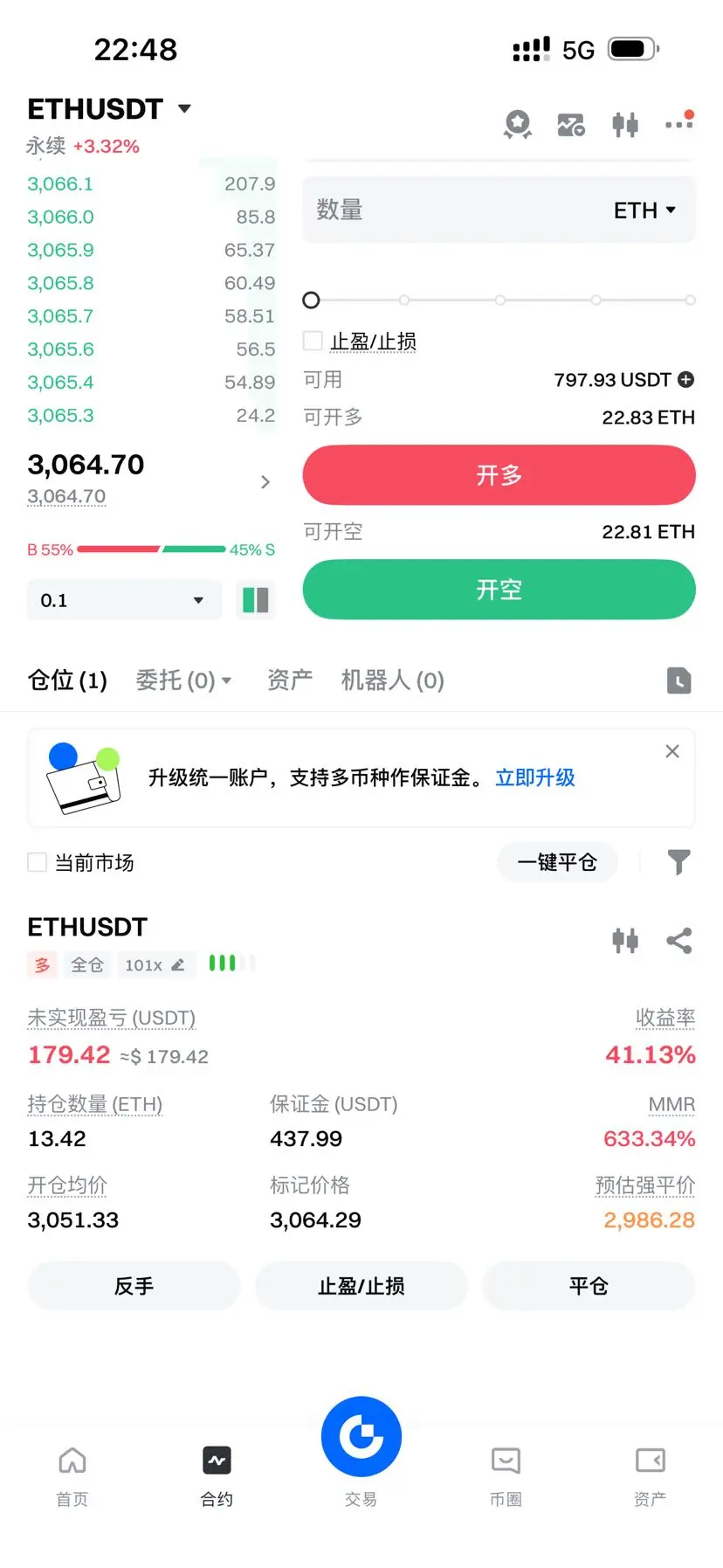
Task: Dismiss the unified account upgrade banner
Action: click(x=672, y=751)
